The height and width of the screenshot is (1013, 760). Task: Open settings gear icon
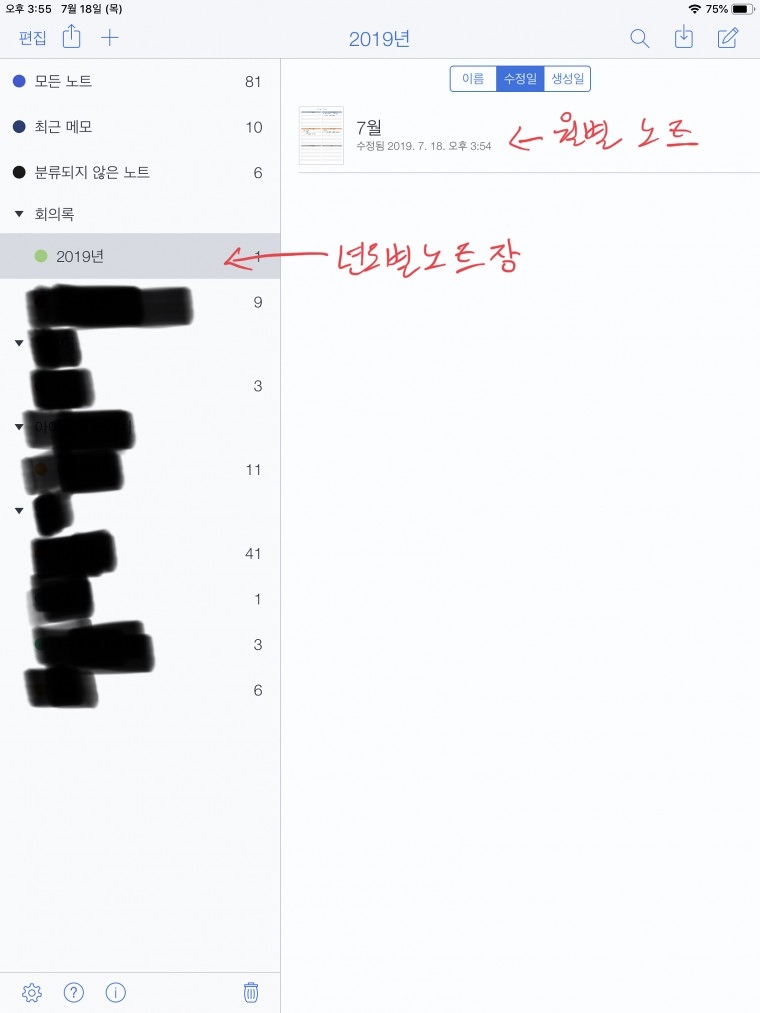click(x=32, y=992)
